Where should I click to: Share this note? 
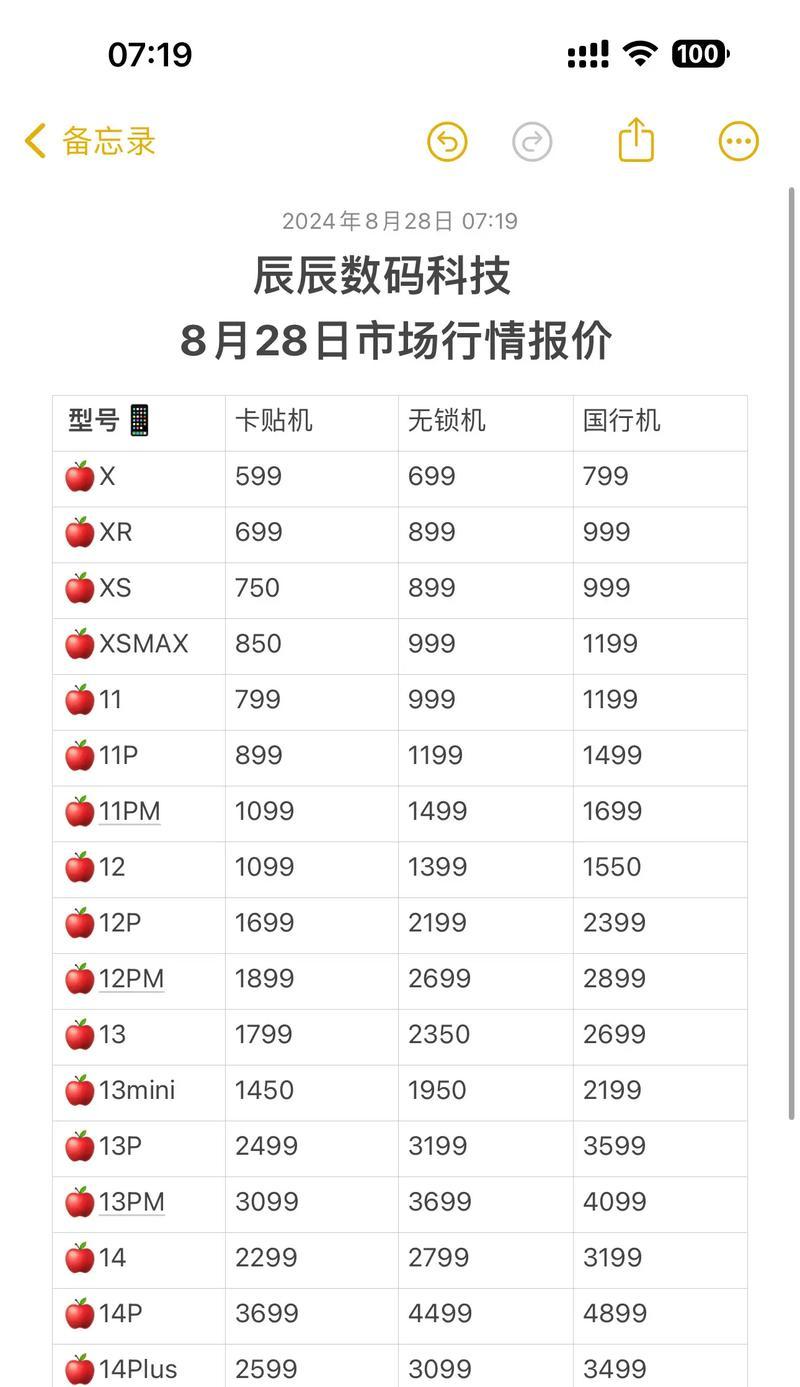point(636,139)
